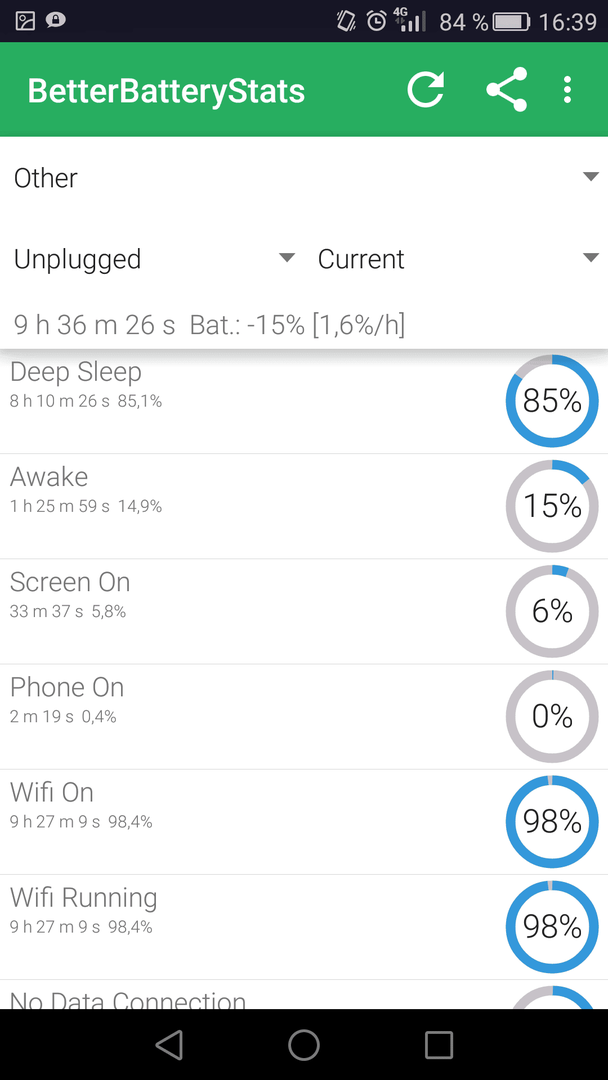Tap the Phone On row

[x=304, y=717]
